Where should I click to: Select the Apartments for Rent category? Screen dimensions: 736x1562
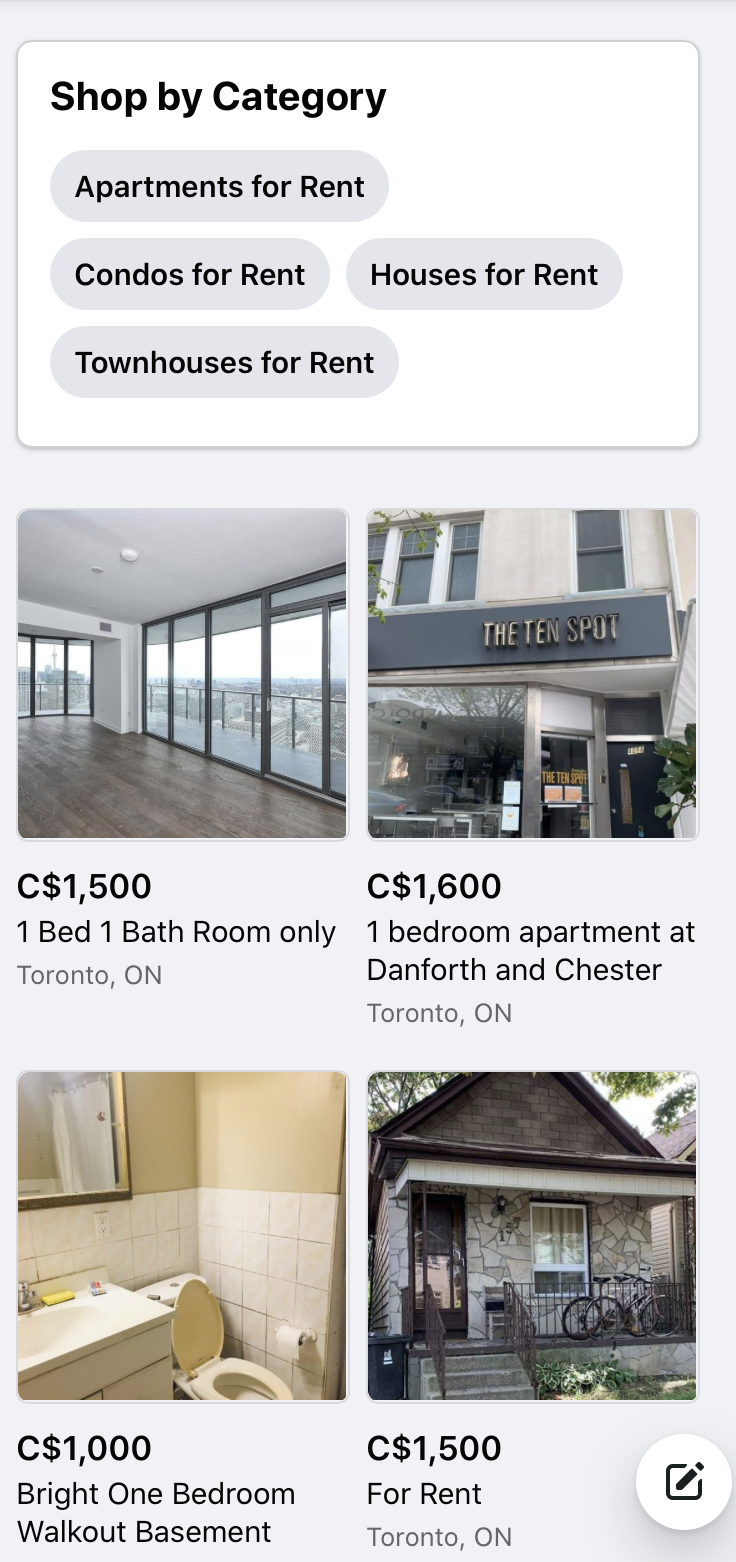point(219,187)
